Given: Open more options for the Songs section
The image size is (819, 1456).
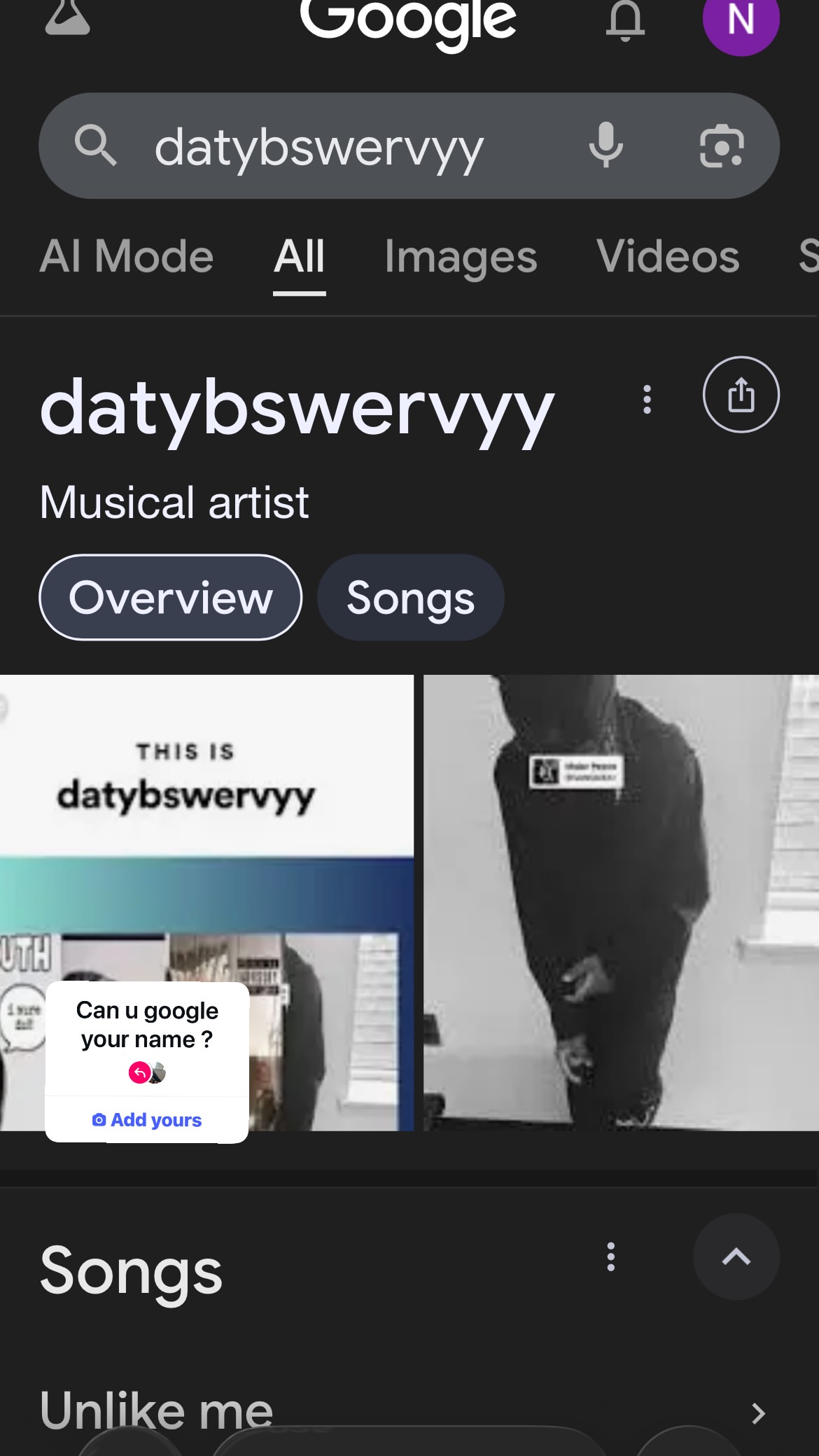Looking at the screenshot, I should [x=611, y=1256].
